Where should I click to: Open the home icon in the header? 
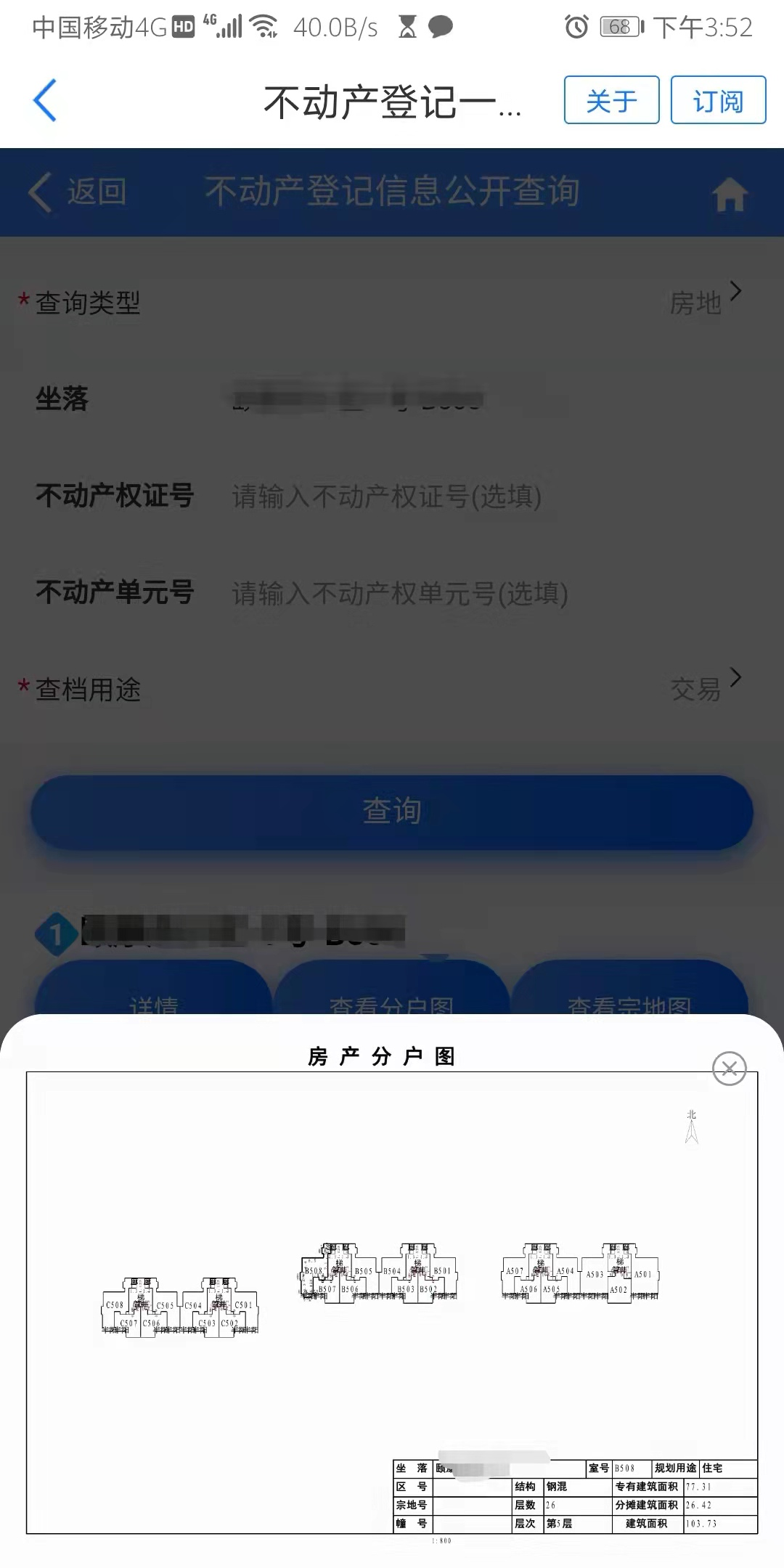point(730,194)
